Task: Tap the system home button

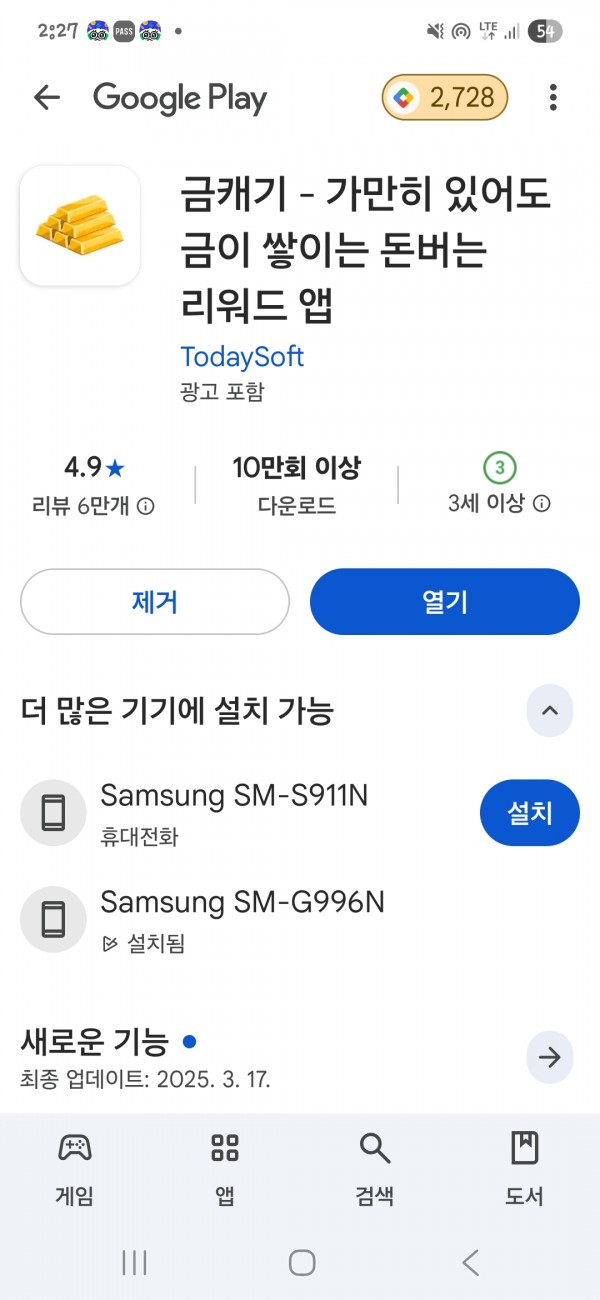Action: point(302,1262)
